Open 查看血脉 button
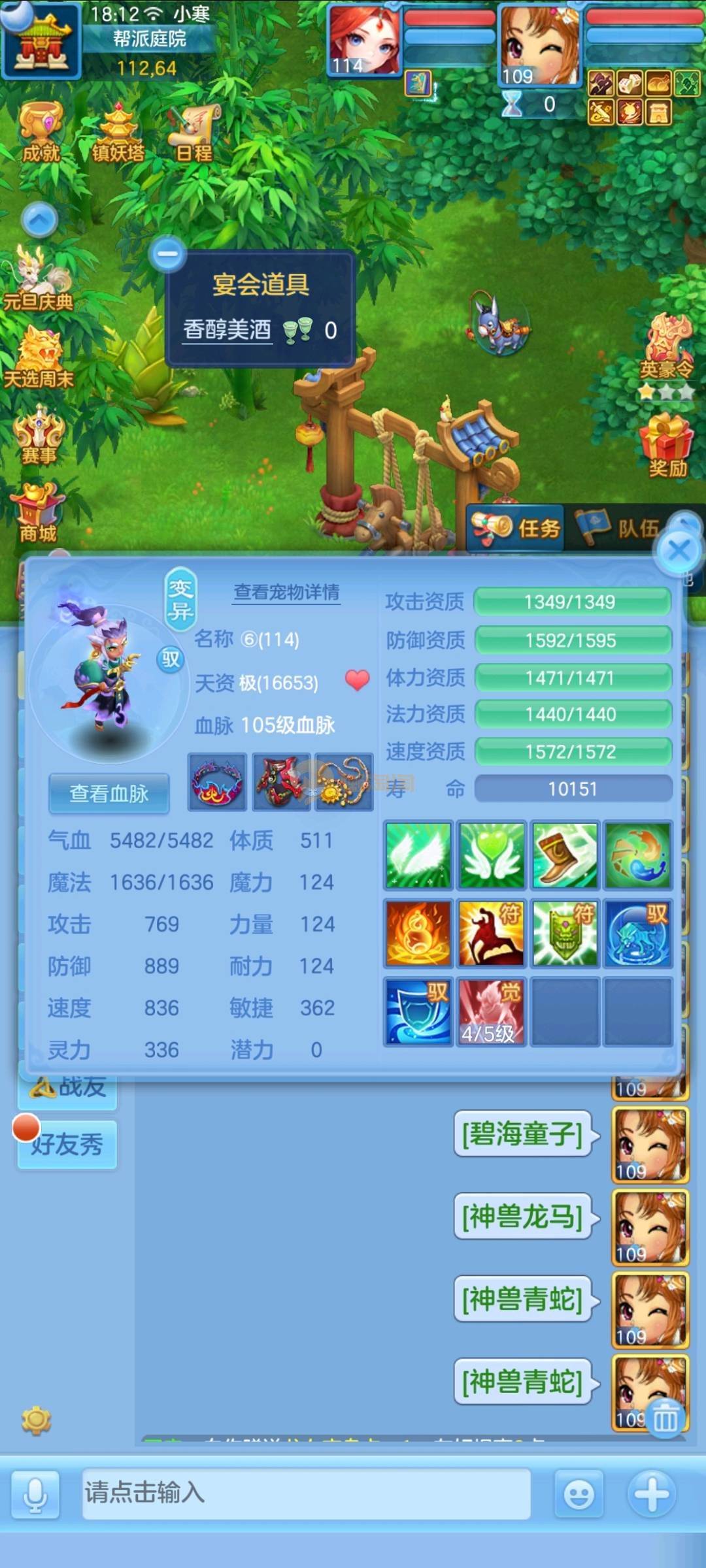Image resolution: width=706 pixels, height=1568 pixels. point(109,793)
